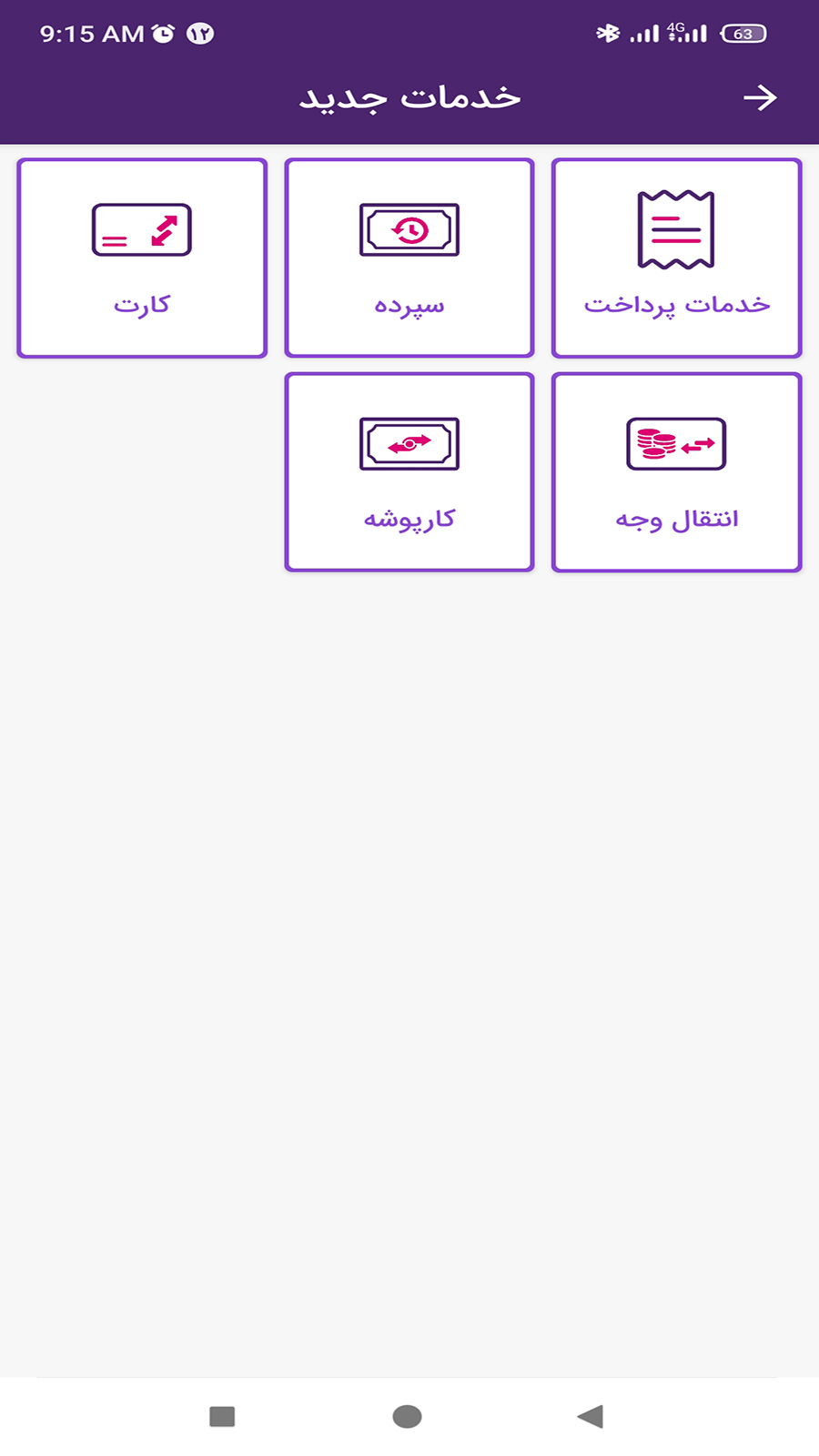Image resolution: width=819 pixels, height=1456 pixels.
Task: Tap the back arrow in header
Action: pos(759,97)
